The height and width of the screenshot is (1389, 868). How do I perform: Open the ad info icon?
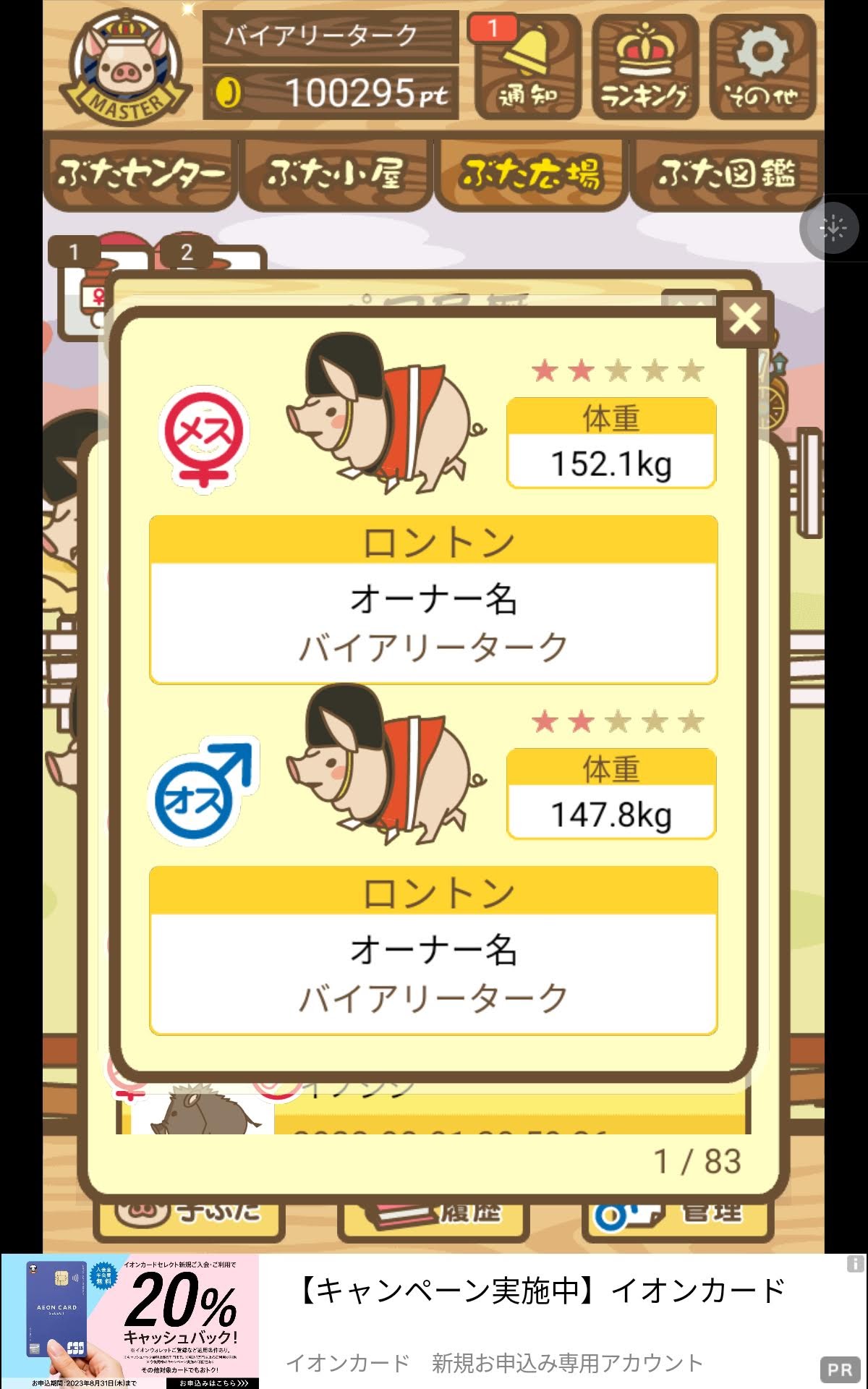(x=855, y=1264)
